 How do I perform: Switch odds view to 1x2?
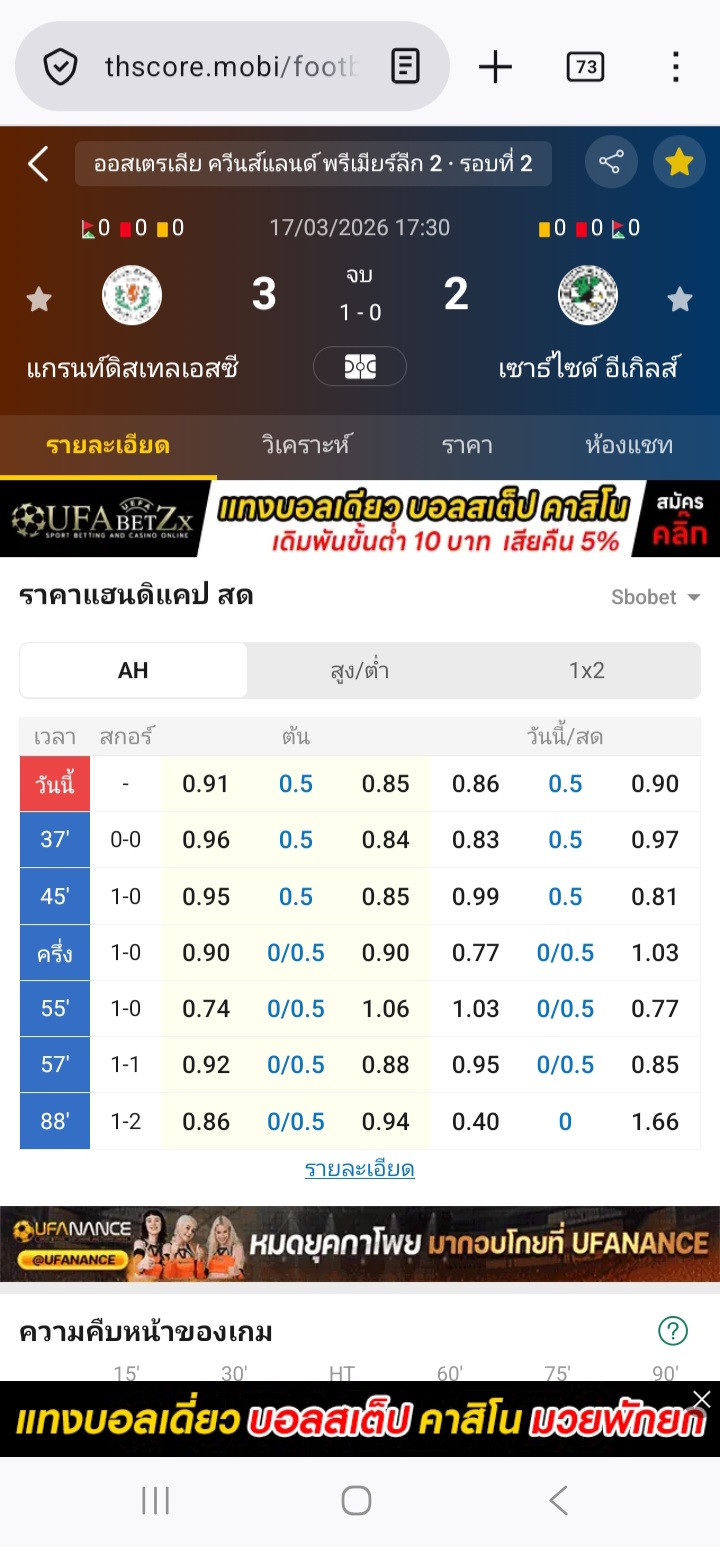[x=587, y=670]
